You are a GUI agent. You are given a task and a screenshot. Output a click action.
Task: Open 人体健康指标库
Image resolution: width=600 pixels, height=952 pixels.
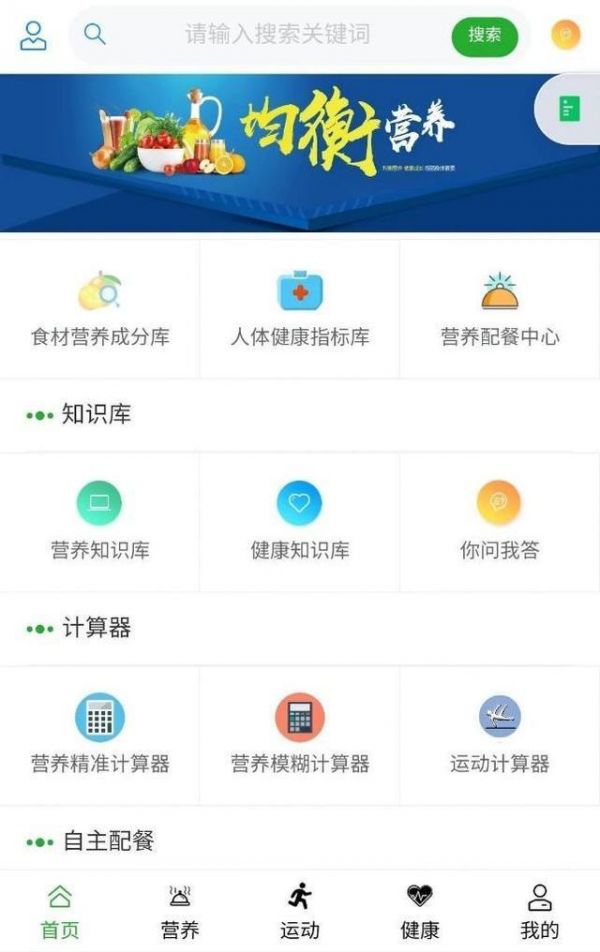300,309
